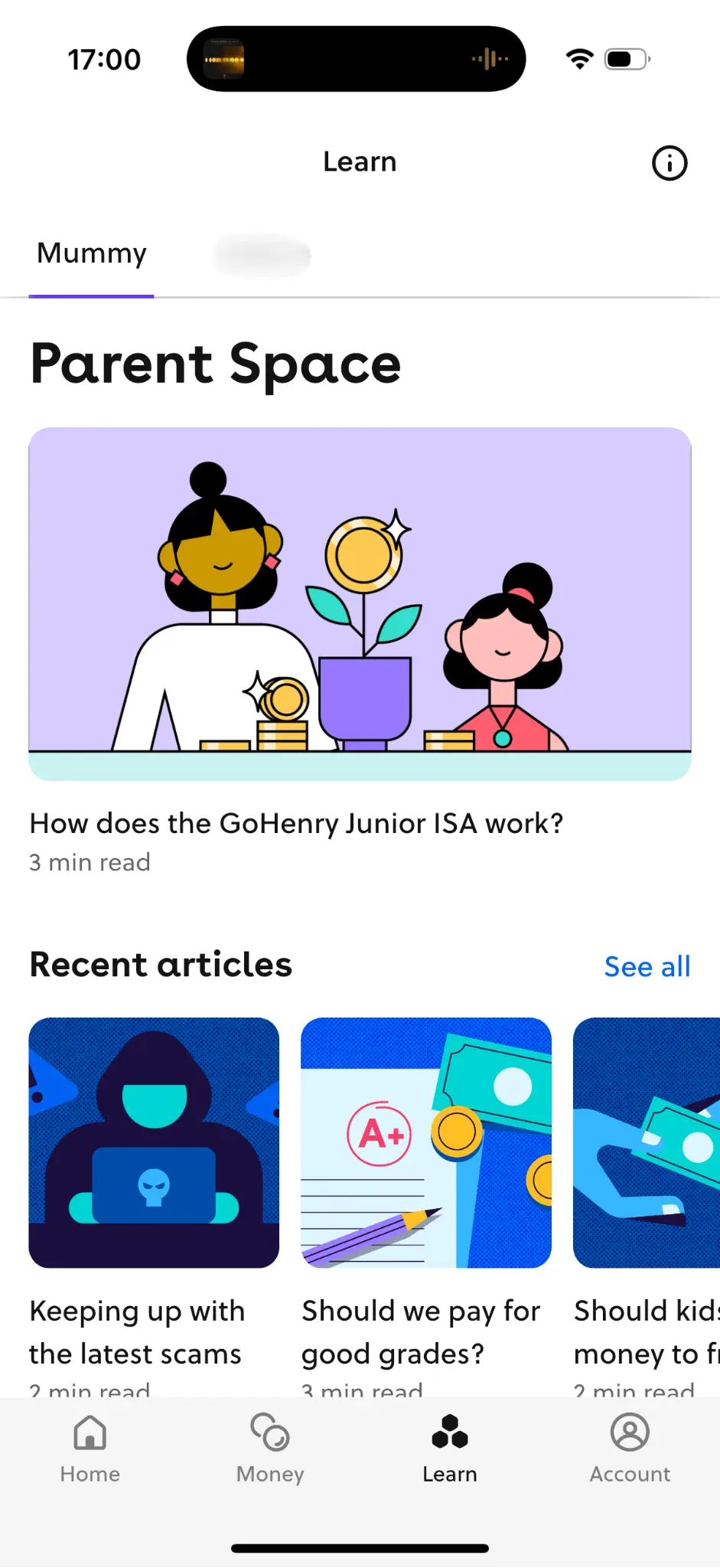Switch to the Money tab
Screen dimensions: 720x1568
(270, 1449)
